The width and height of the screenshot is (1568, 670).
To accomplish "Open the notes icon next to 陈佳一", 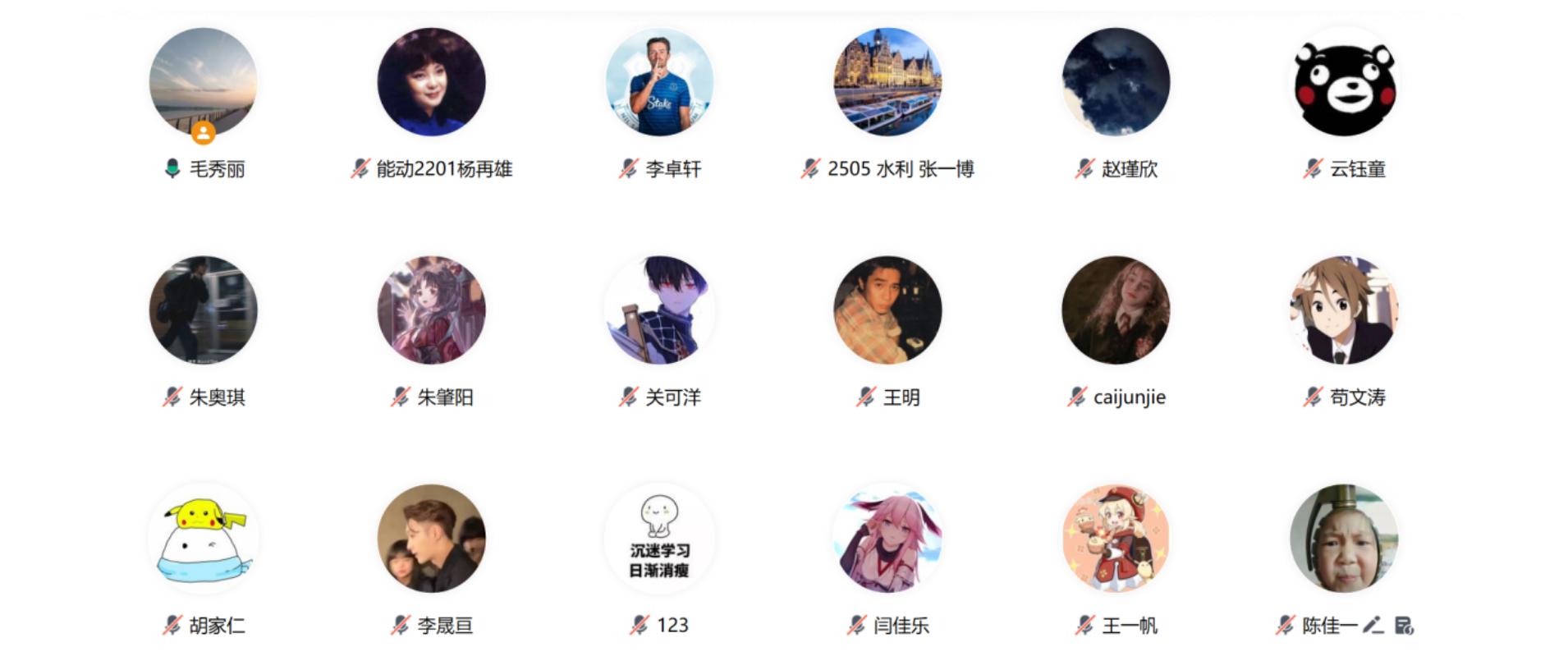I will 1404,626.
